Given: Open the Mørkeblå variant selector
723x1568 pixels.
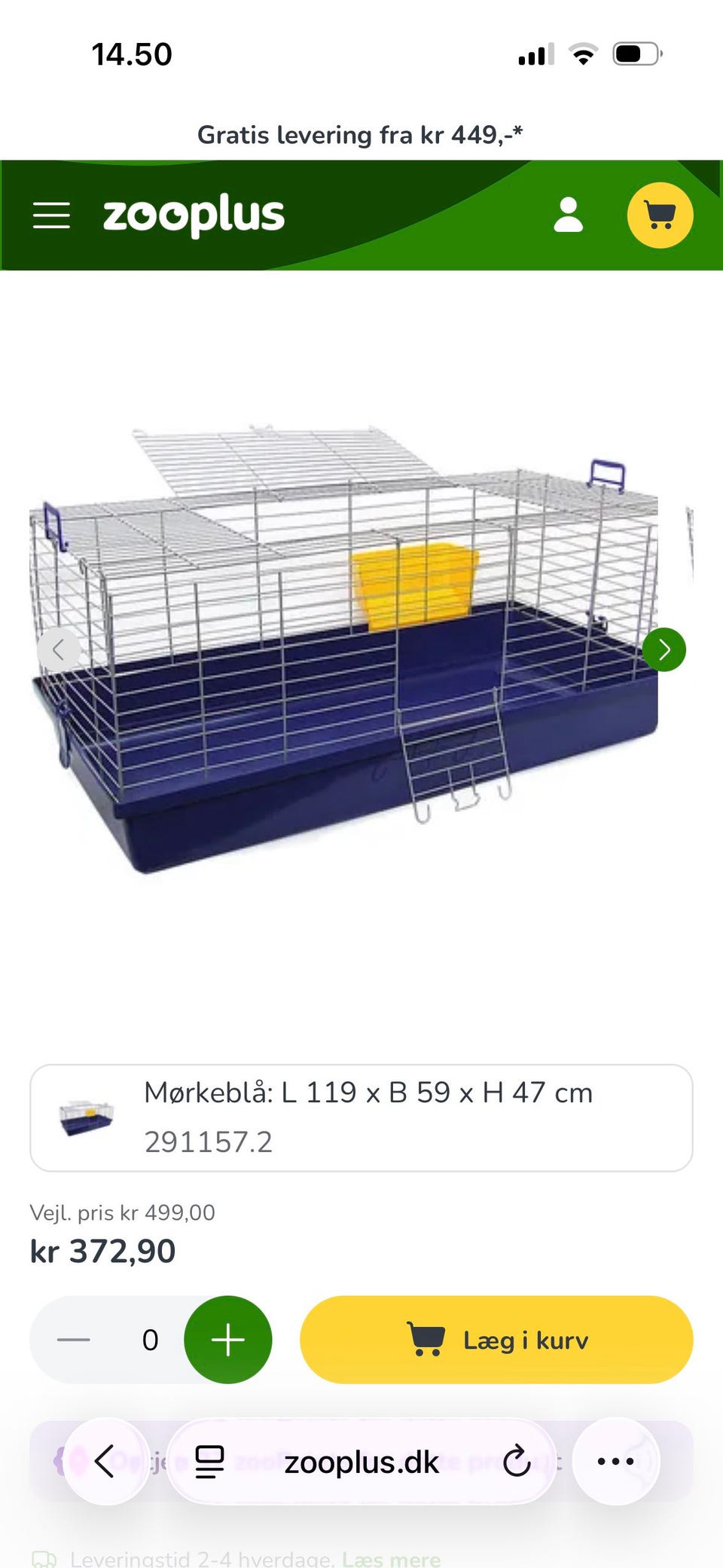Looking at the screenshot, I should (361, 1118).
